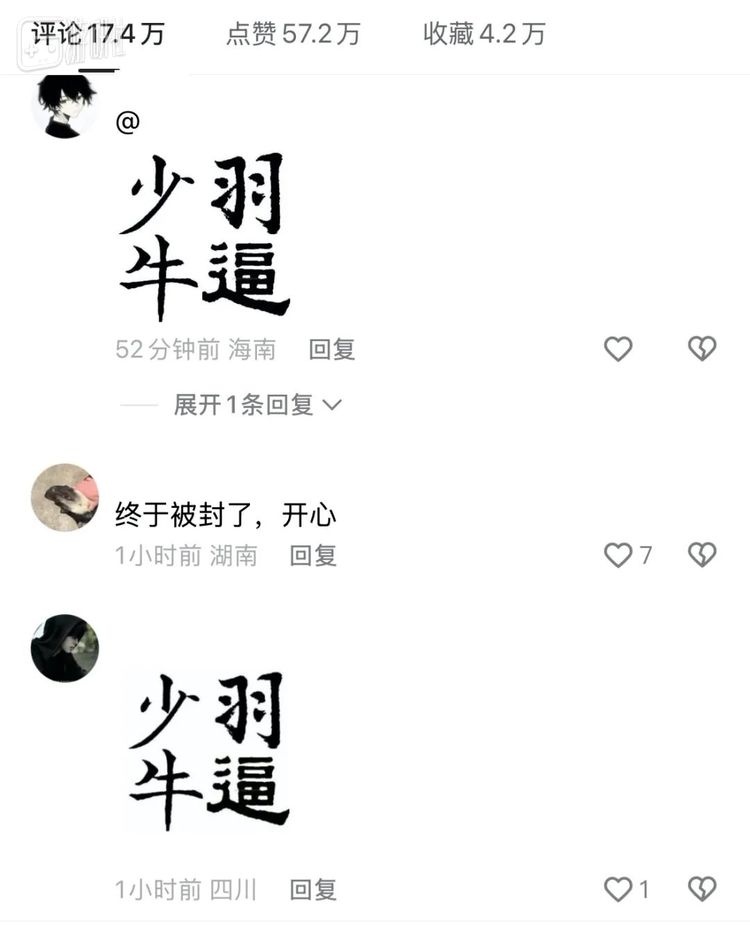This screenshot has width=750, height=926.
Task: Switch to the 收藏 4.2万 tab
Action: tap(484, 34)
